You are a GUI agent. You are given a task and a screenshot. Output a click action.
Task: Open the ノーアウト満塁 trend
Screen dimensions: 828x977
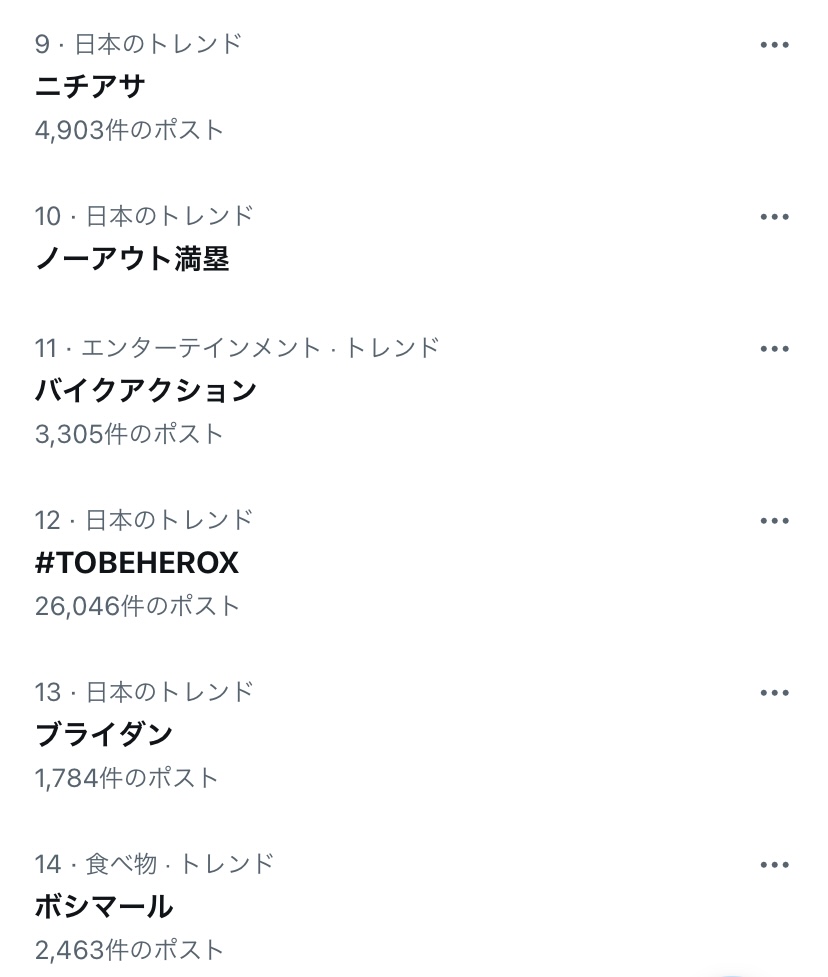click(x=132, y=259)
